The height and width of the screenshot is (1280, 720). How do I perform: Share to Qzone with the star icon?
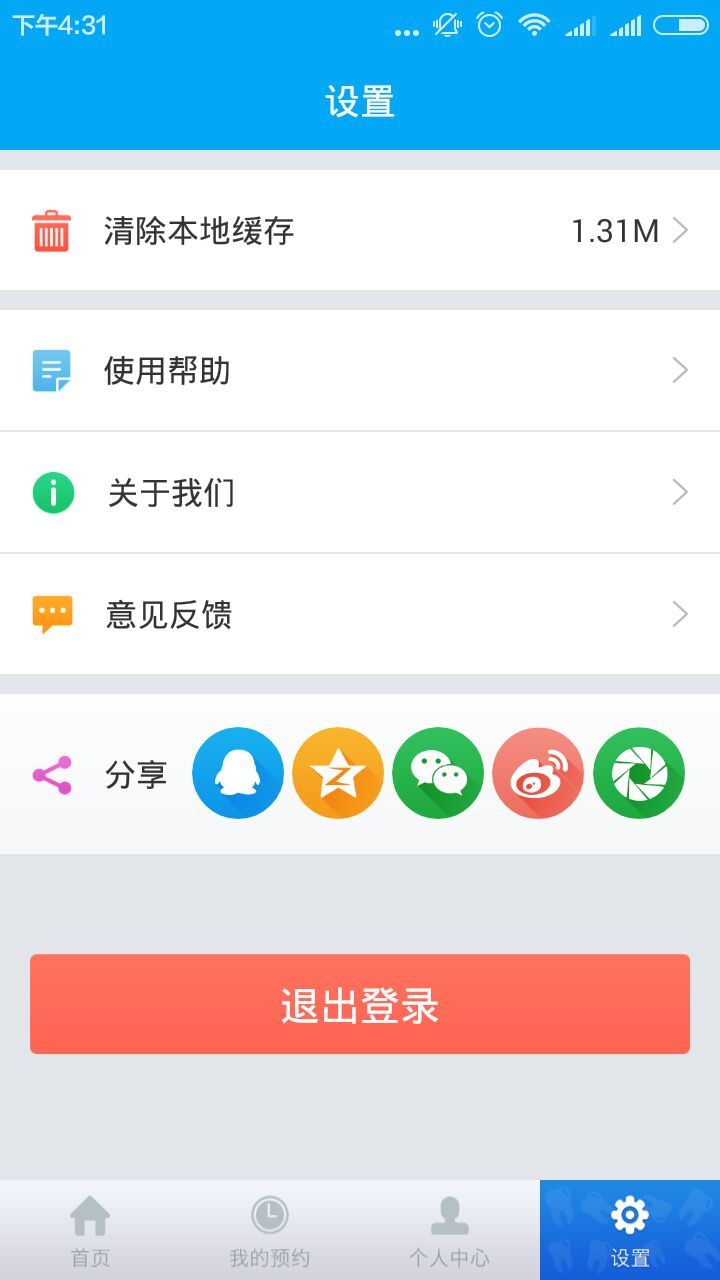338,773
